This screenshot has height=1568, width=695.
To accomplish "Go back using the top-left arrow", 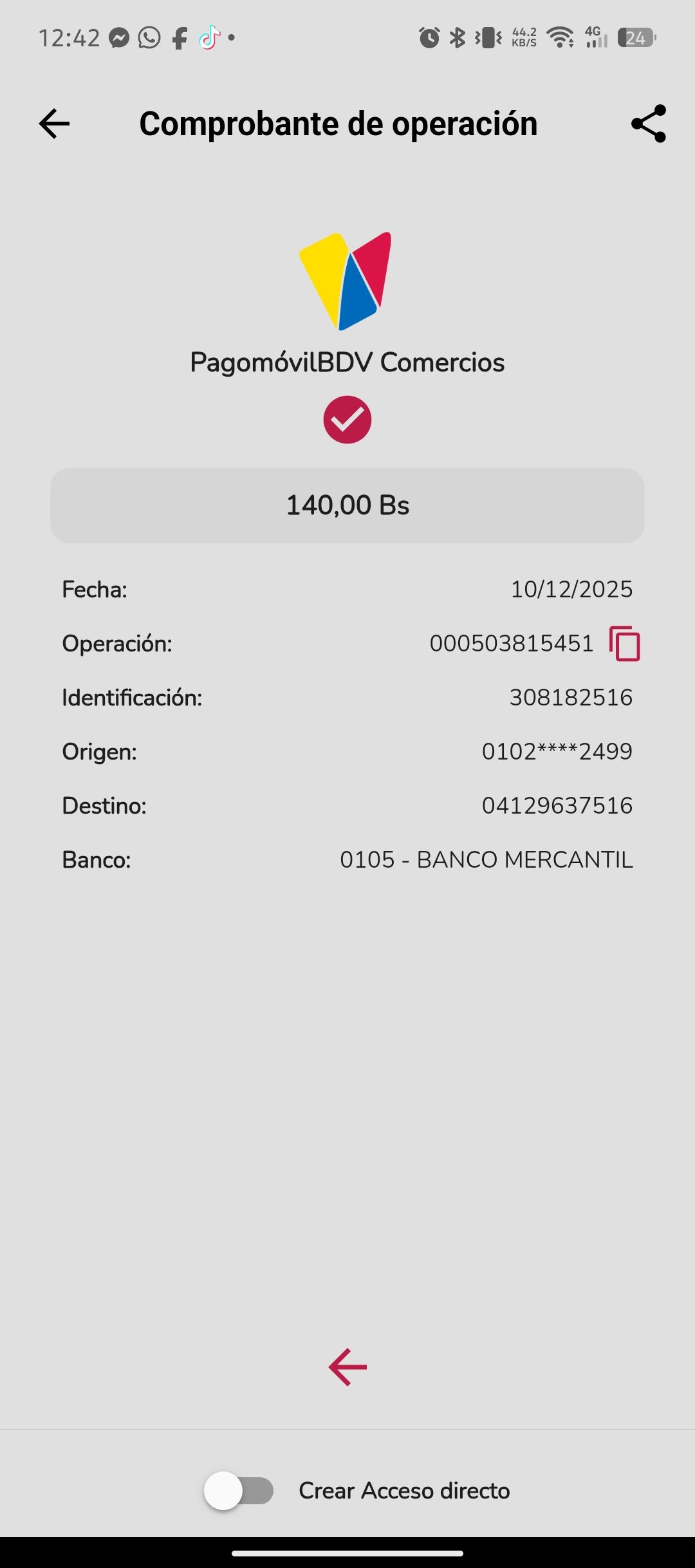I will (x=54, y=124).
